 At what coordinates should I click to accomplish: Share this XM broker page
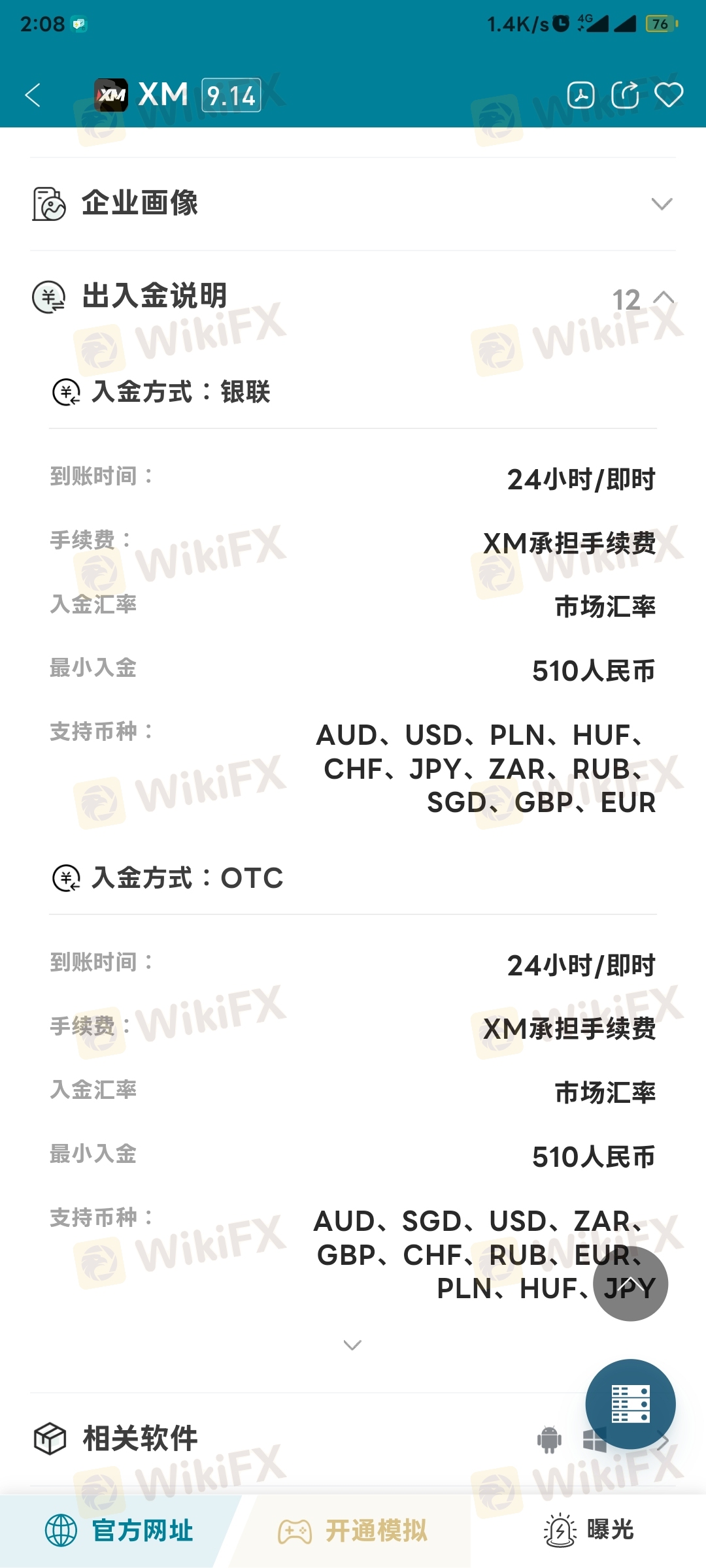(625, 95)
